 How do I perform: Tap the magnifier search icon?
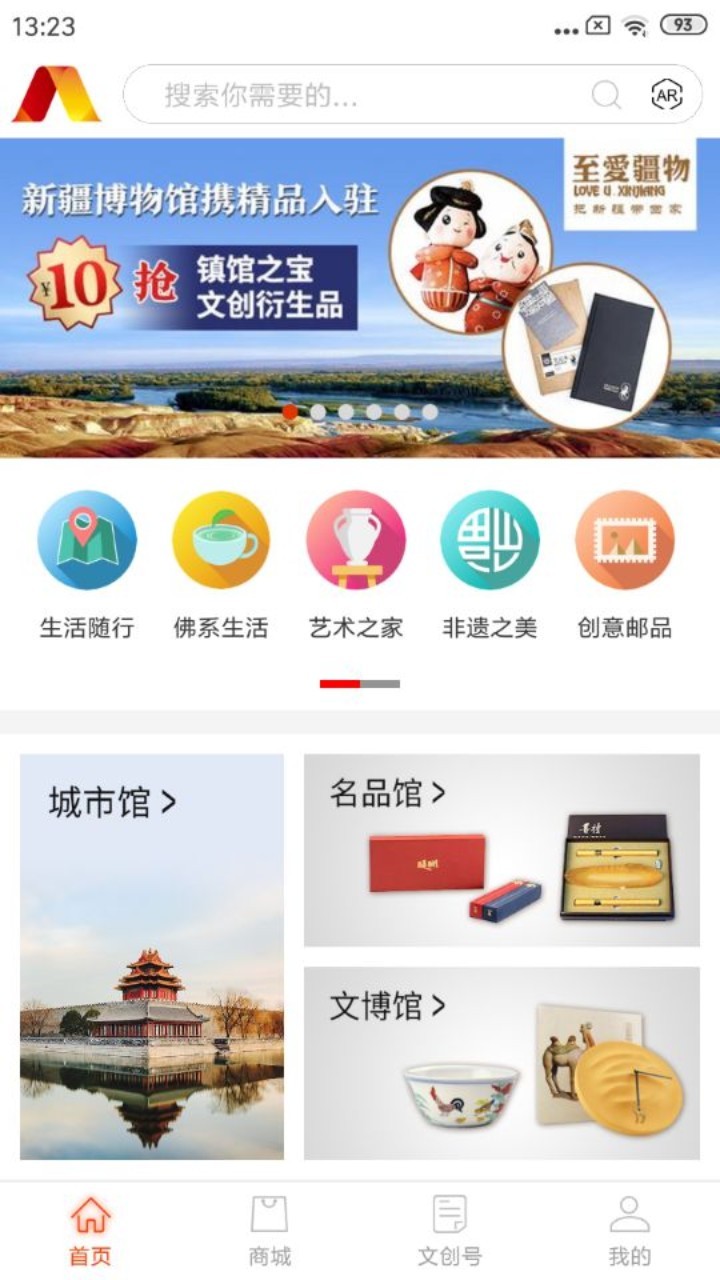click(606, 95)
